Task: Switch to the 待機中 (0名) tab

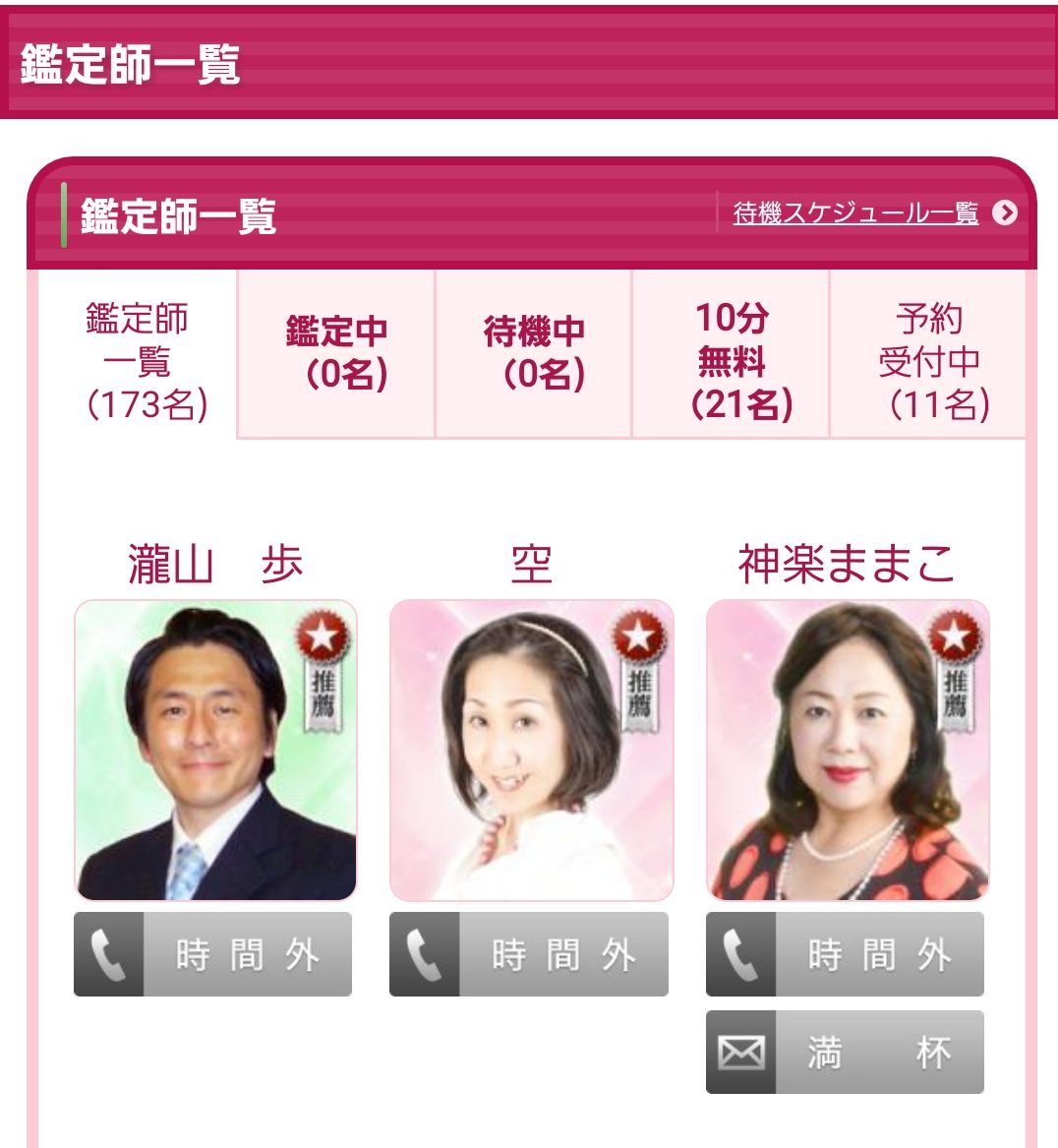Action: (x=534, y=353)
